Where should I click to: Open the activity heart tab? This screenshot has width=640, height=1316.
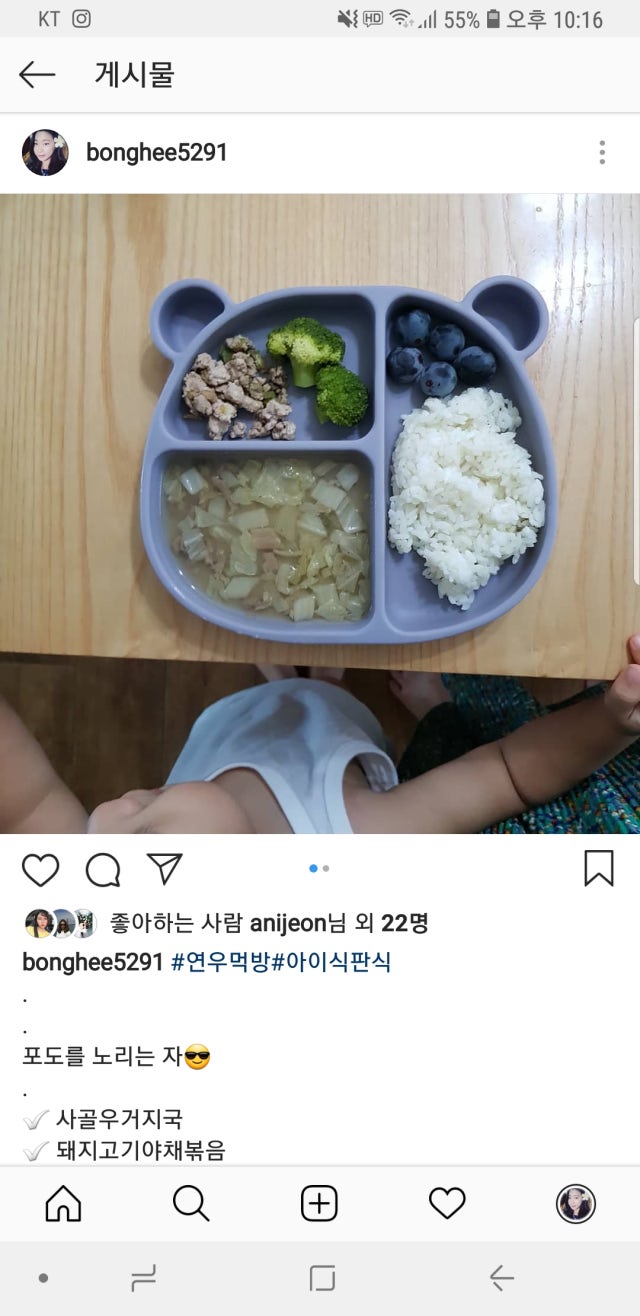[447, 1204]
